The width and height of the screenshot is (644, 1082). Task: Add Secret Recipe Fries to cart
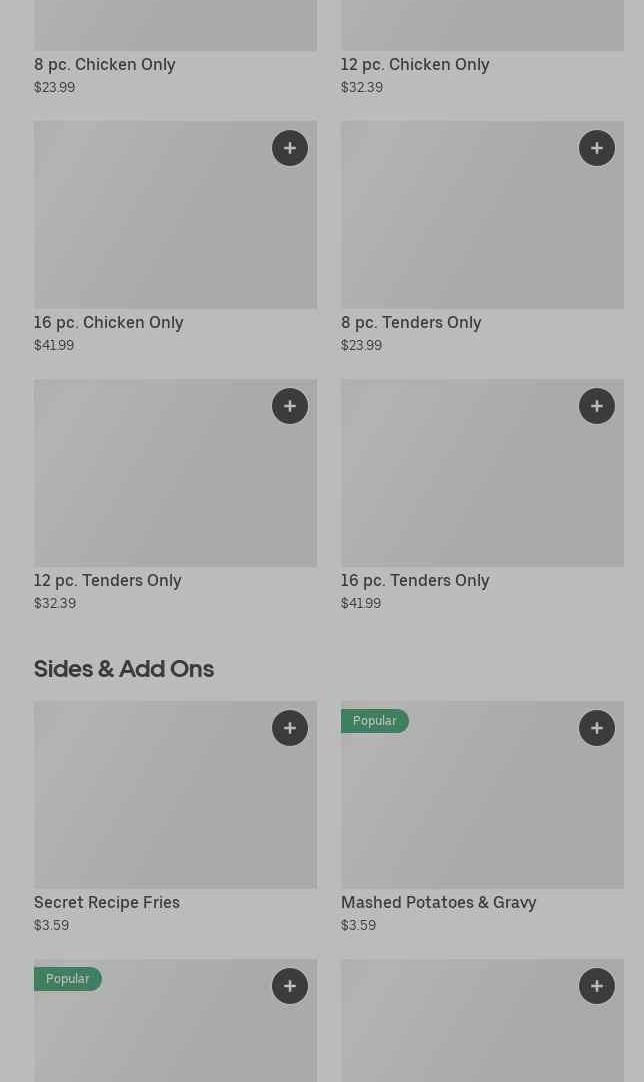pyautogui.click(x=290, y=728)
